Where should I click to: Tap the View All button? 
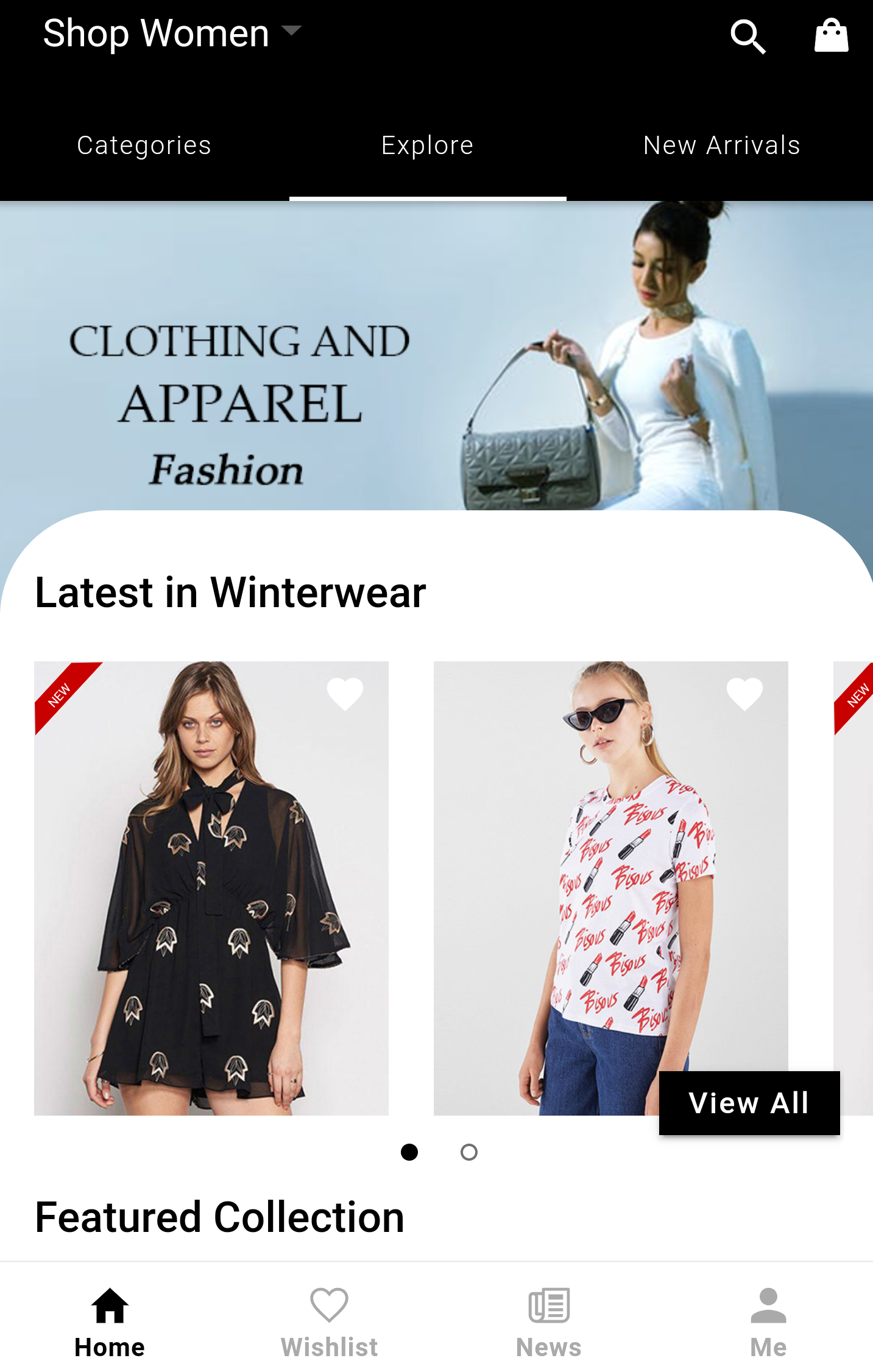click(749, 1103)
